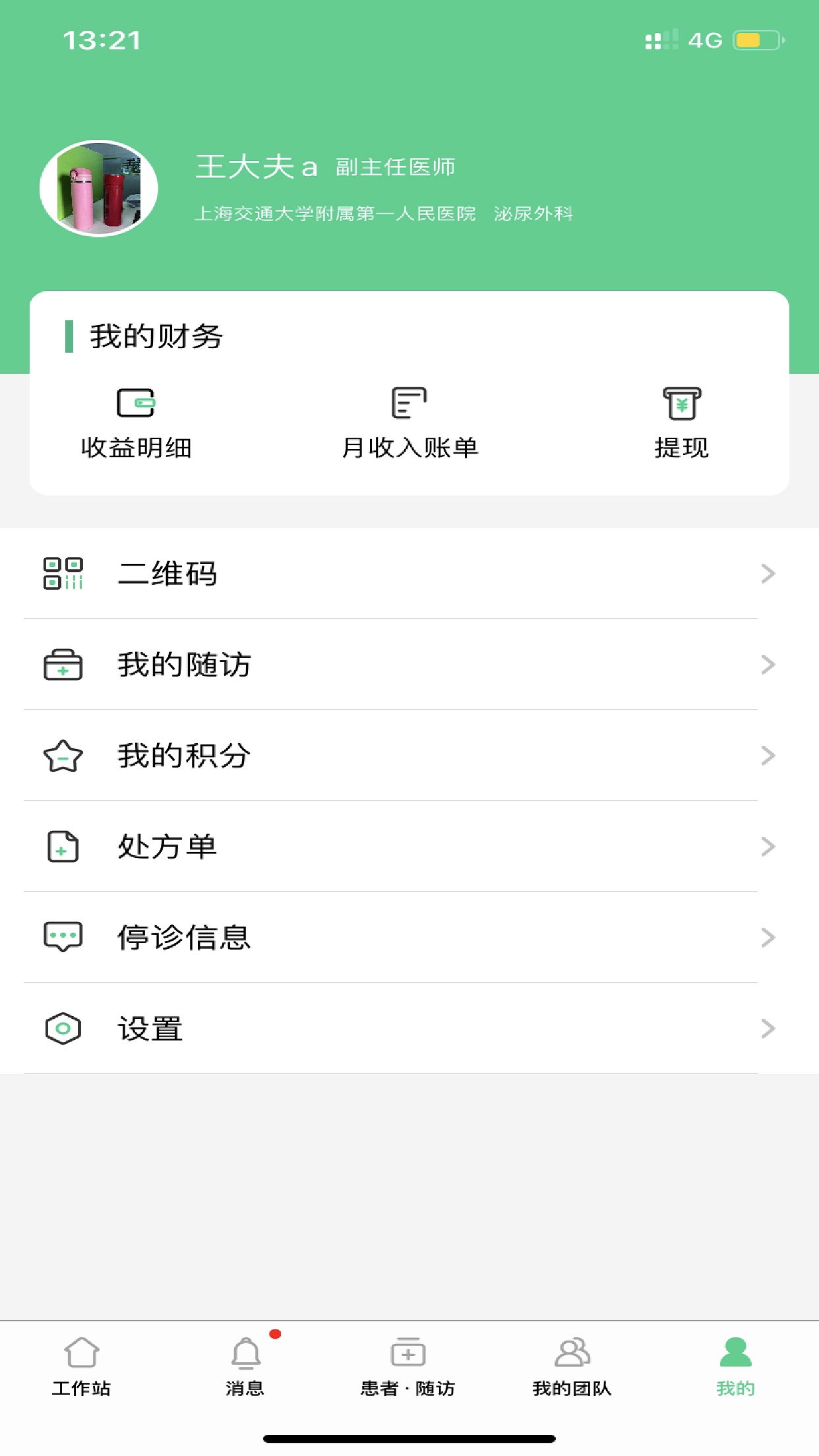Click the battery indicator in status bar
819x1456 pixels.
[757, 40]
